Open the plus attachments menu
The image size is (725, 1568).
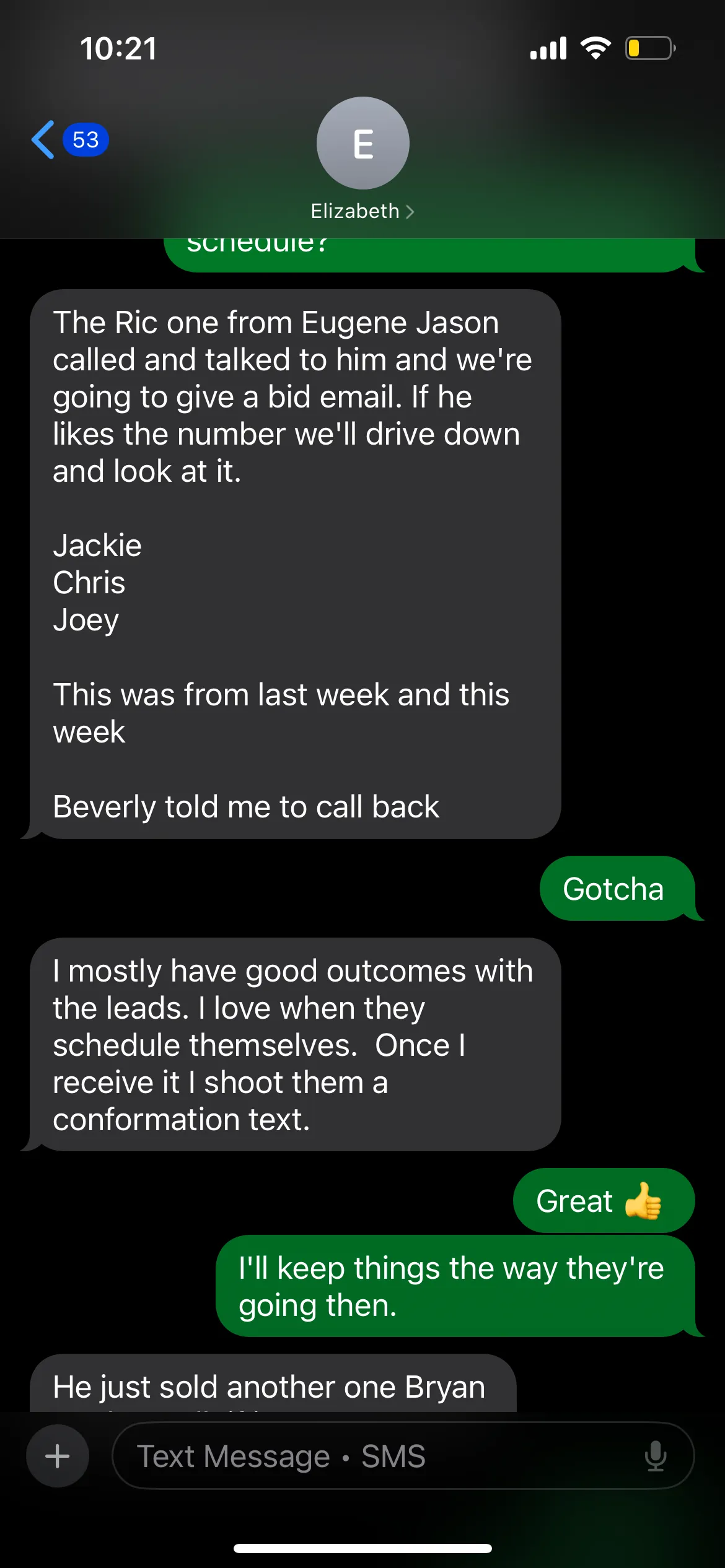[58, 1456]
